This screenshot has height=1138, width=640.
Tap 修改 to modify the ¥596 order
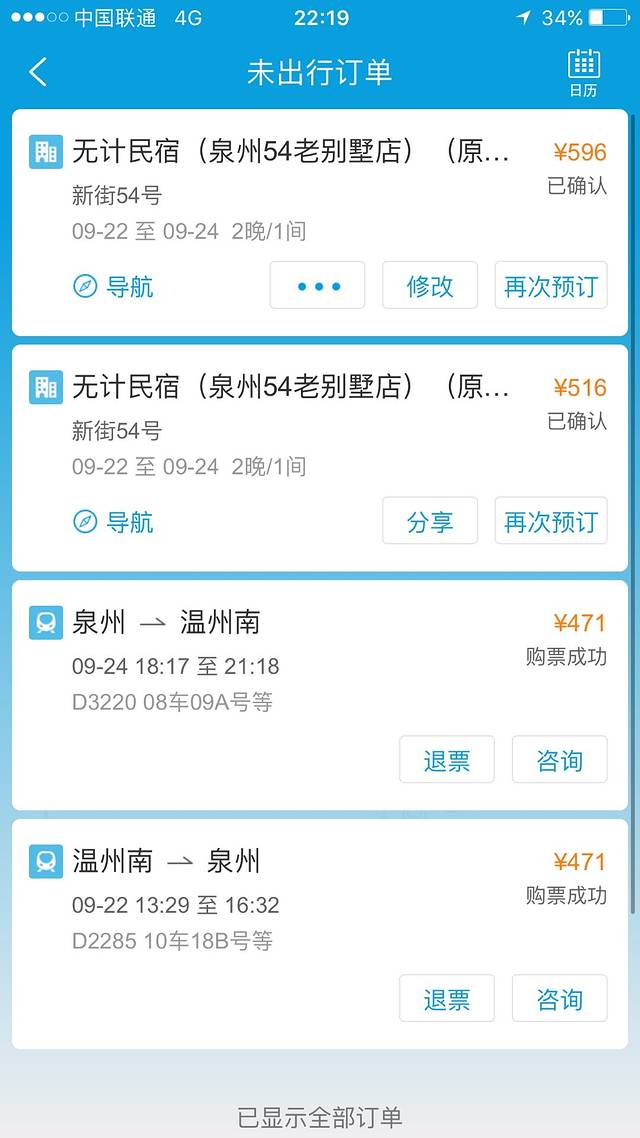[430, 286]
